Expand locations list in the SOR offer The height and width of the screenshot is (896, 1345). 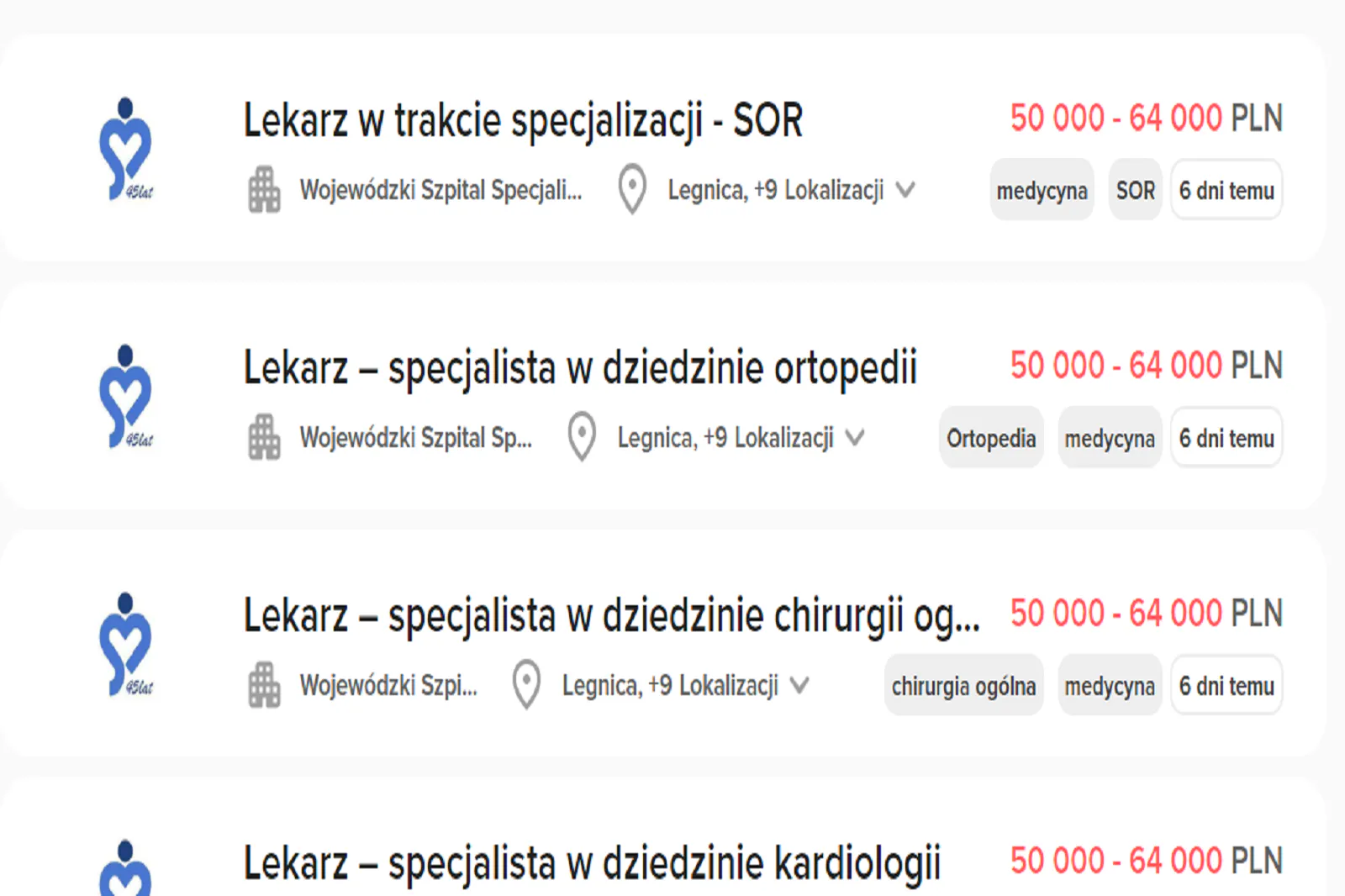click(x=905, y=190)
